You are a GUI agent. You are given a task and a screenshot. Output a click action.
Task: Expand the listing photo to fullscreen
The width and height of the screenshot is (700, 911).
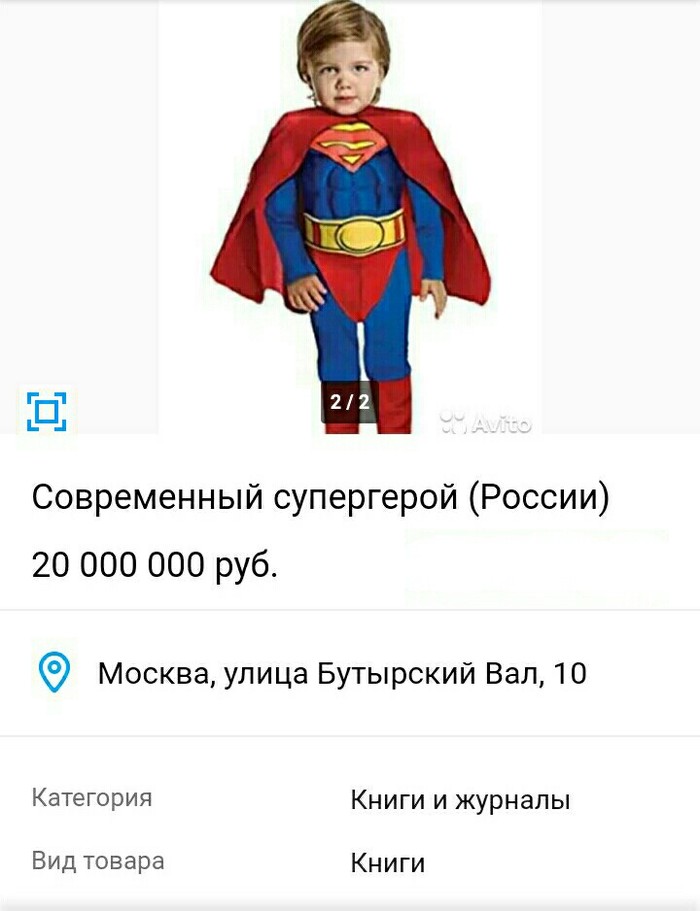pyautogui.click(x=46, y=411)
